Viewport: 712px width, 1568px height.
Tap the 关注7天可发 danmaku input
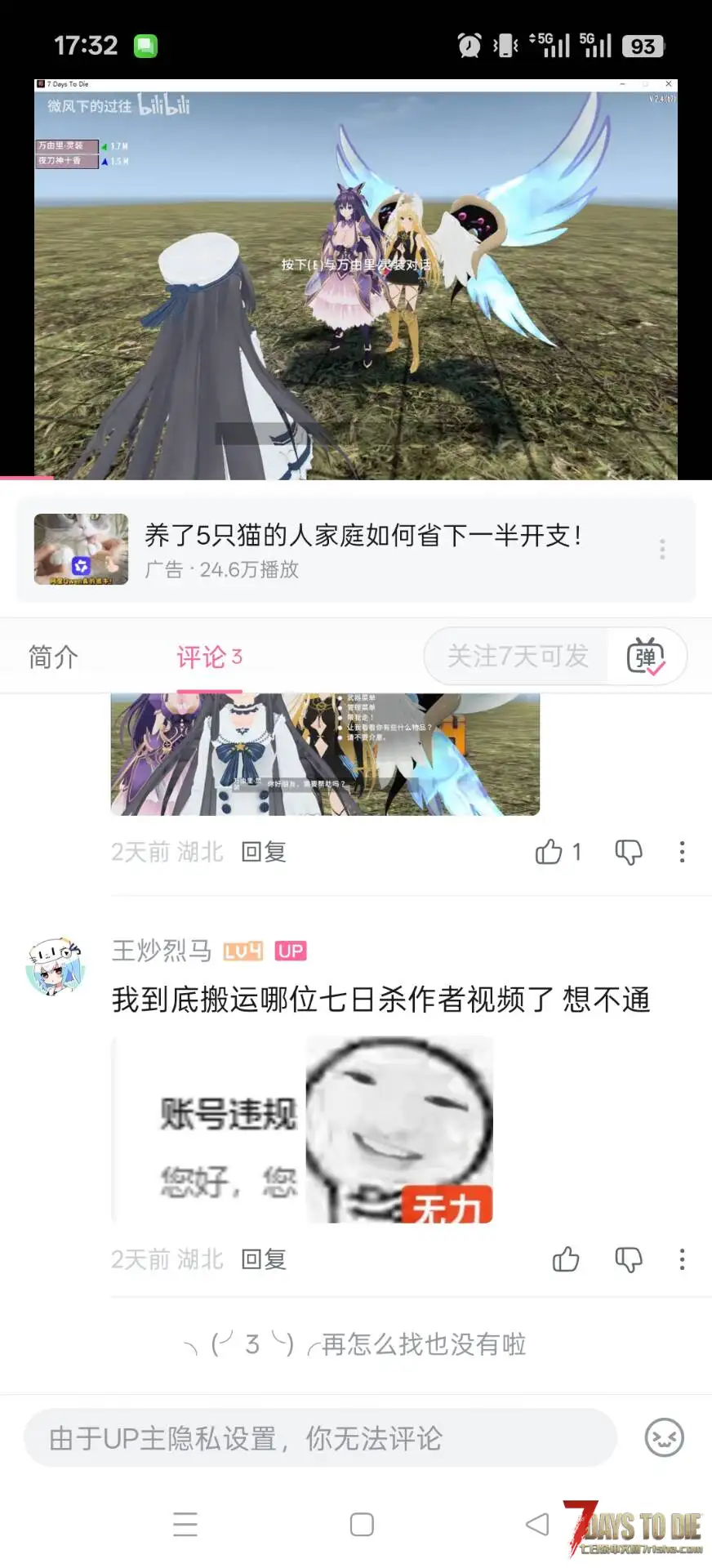(517, 656)
